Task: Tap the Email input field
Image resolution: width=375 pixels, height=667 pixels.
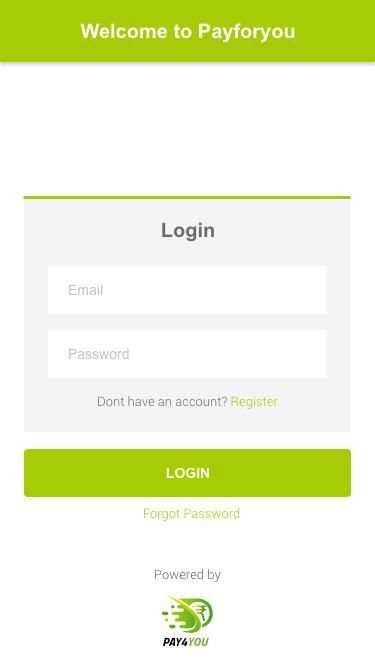Action: [188, 290]
